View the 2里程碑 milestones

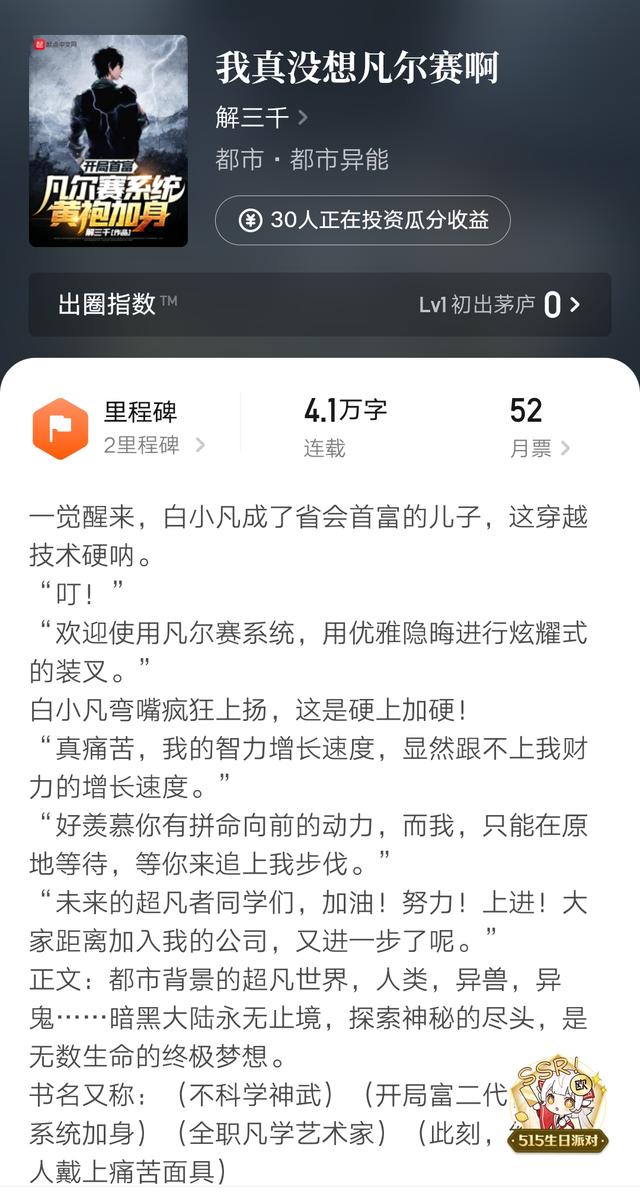pyautogui.click(x=119, y=429)
